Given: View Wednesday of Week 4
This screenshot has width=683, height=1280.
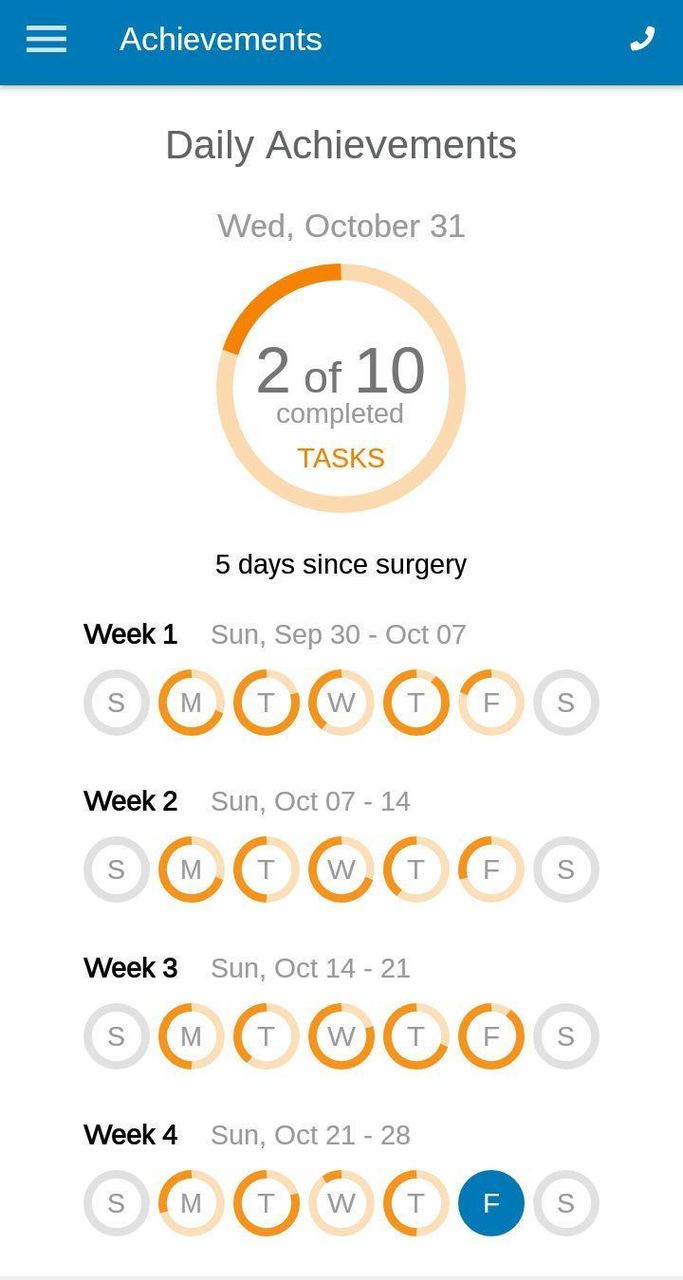Looking at the screenshot, I should tap(341, 1203).
